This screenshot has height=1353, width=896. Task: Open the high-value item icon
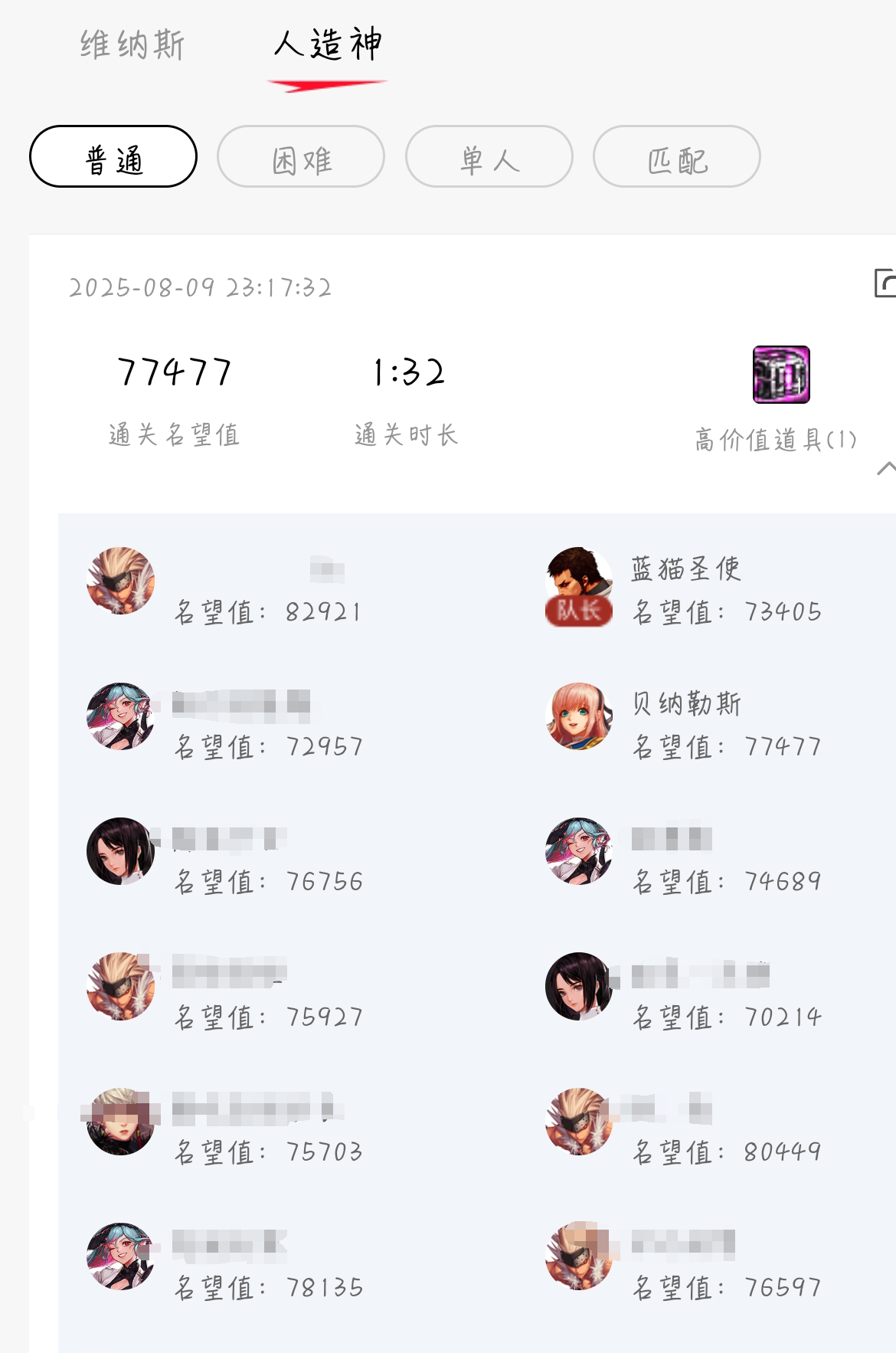point(780,375)
